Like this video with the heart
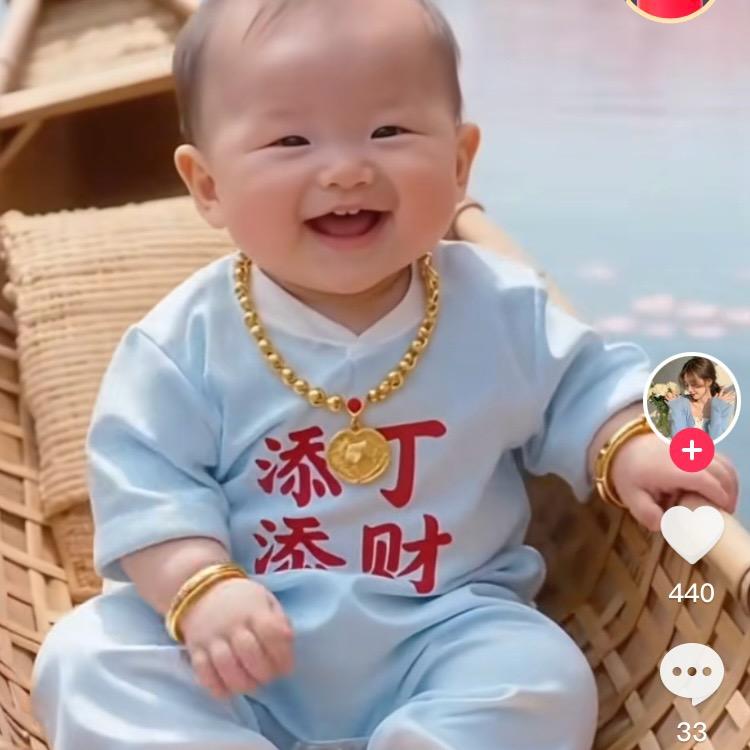 pos(692,533)
